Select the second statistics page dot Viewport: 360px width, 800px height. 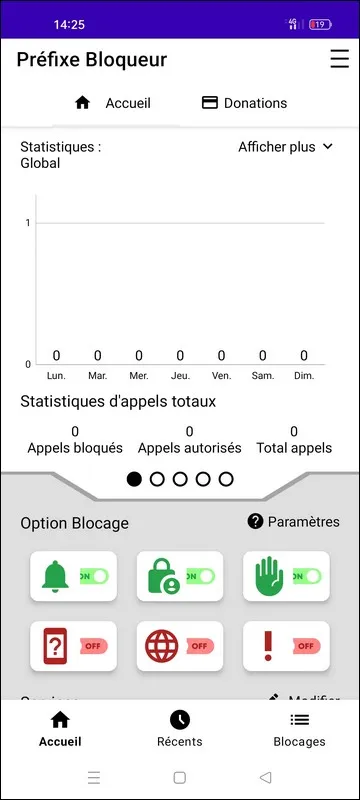157,479
